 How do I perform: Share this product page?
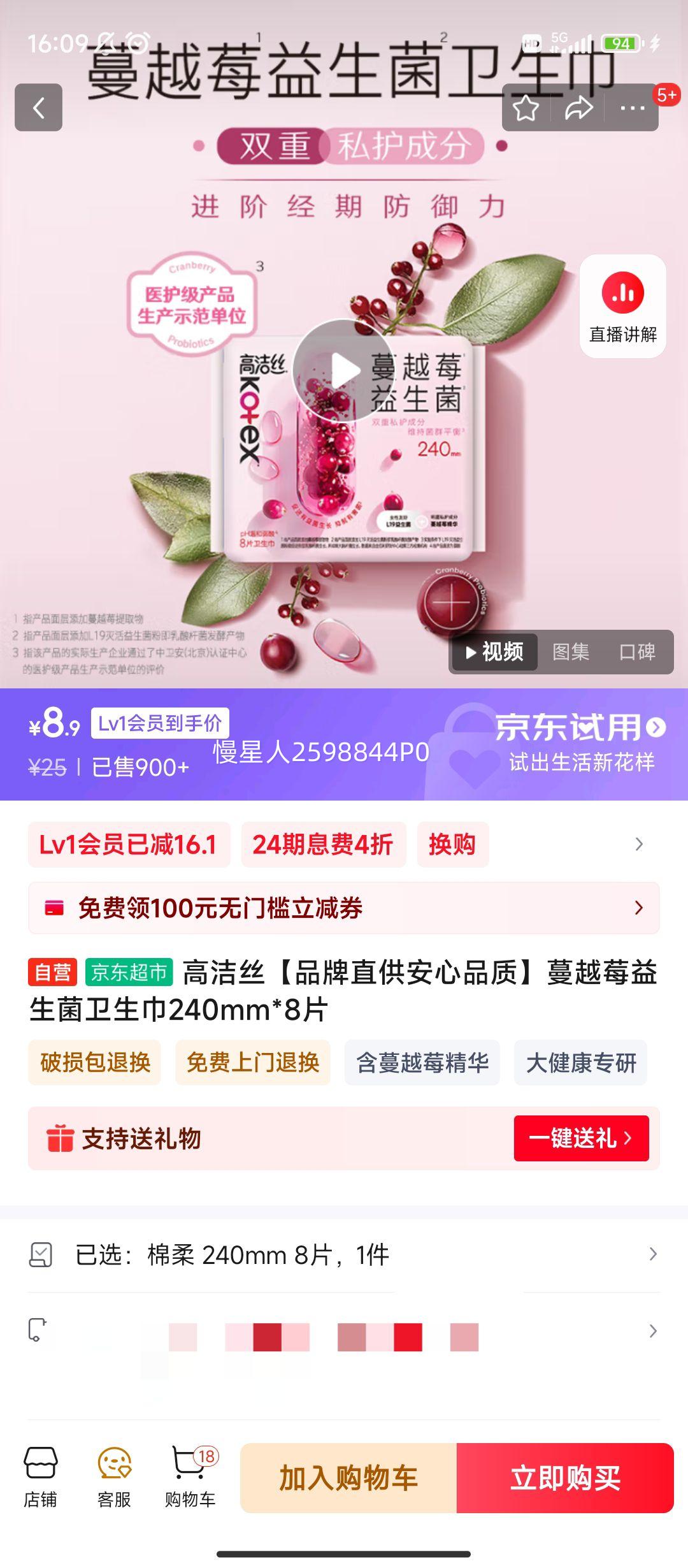click(x=578, y=108)
